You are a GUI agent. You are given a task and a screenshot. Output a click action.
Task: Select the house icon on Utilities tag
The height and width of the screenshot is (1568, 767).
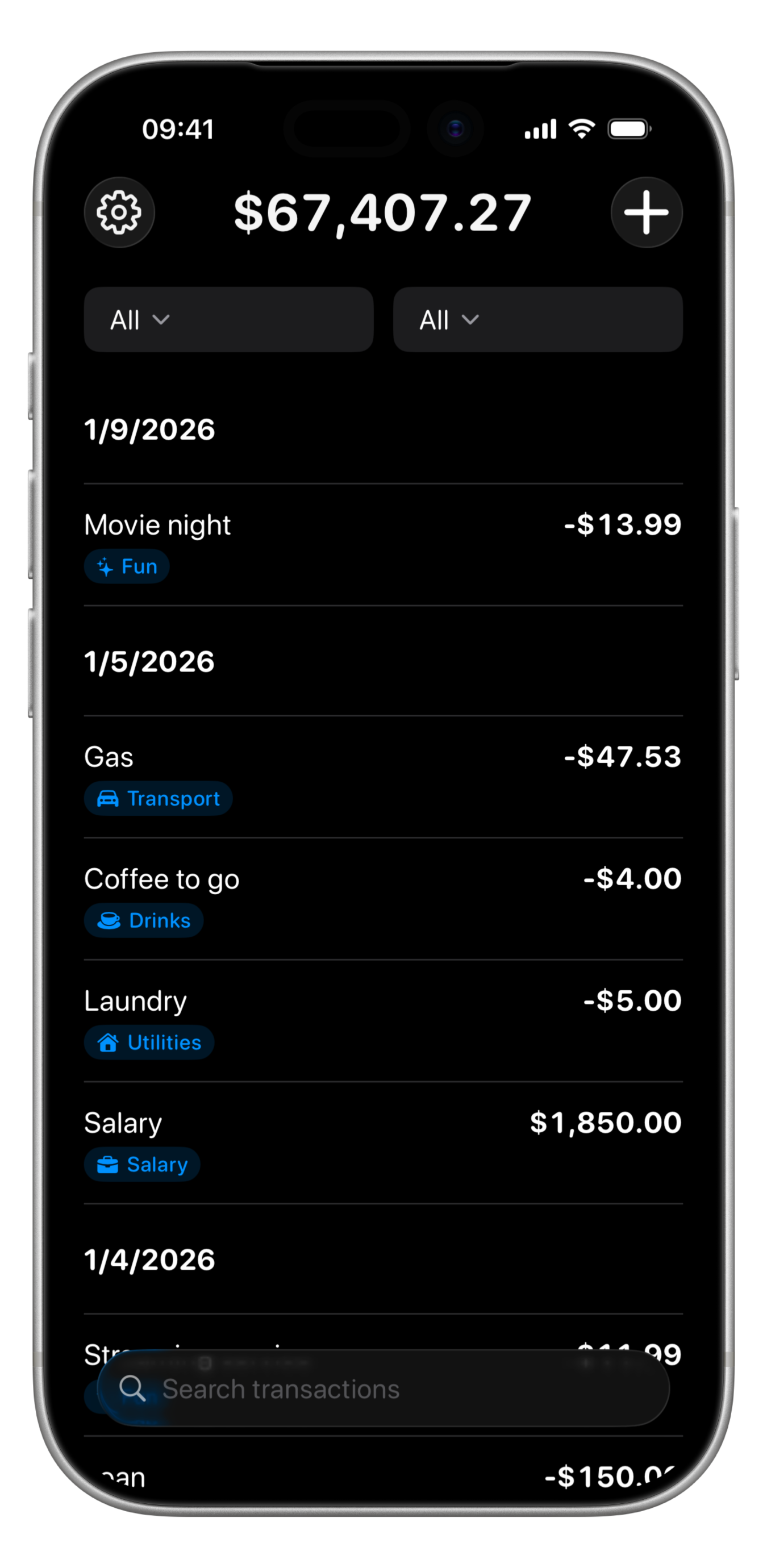point(108,1042)
